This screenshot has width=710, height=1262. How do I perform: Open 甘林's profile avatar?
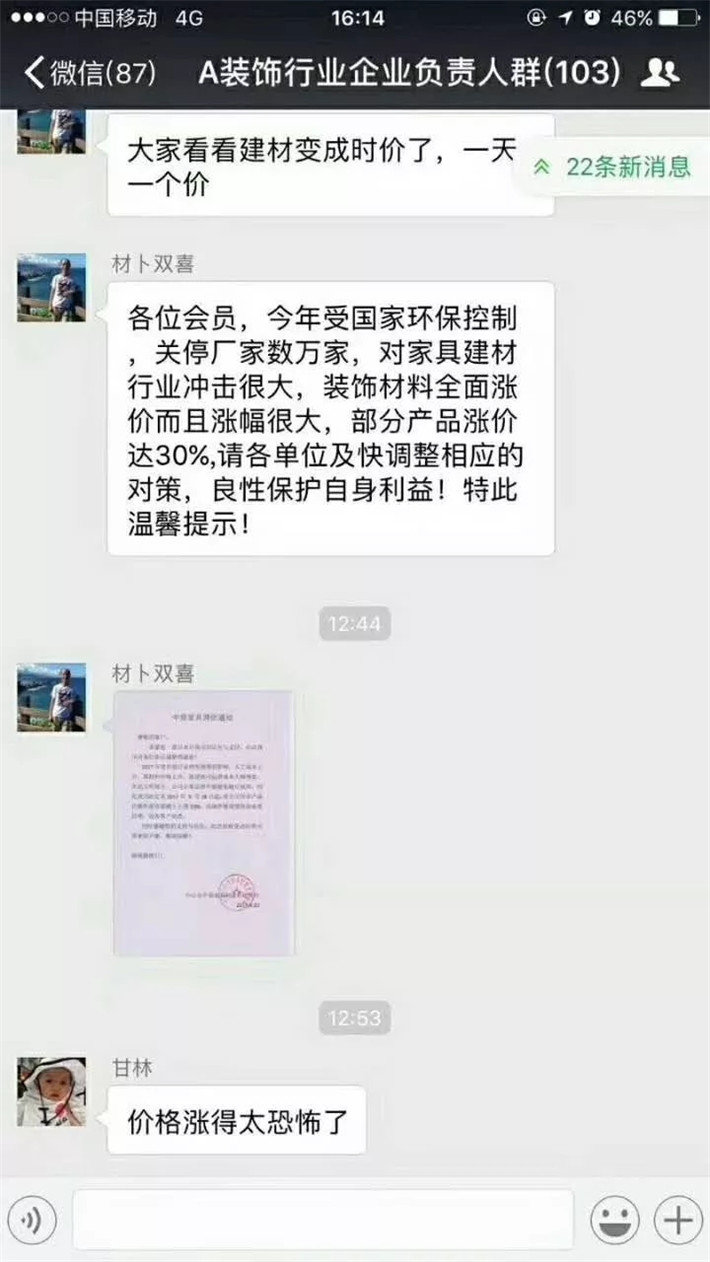click(51, 1091)
